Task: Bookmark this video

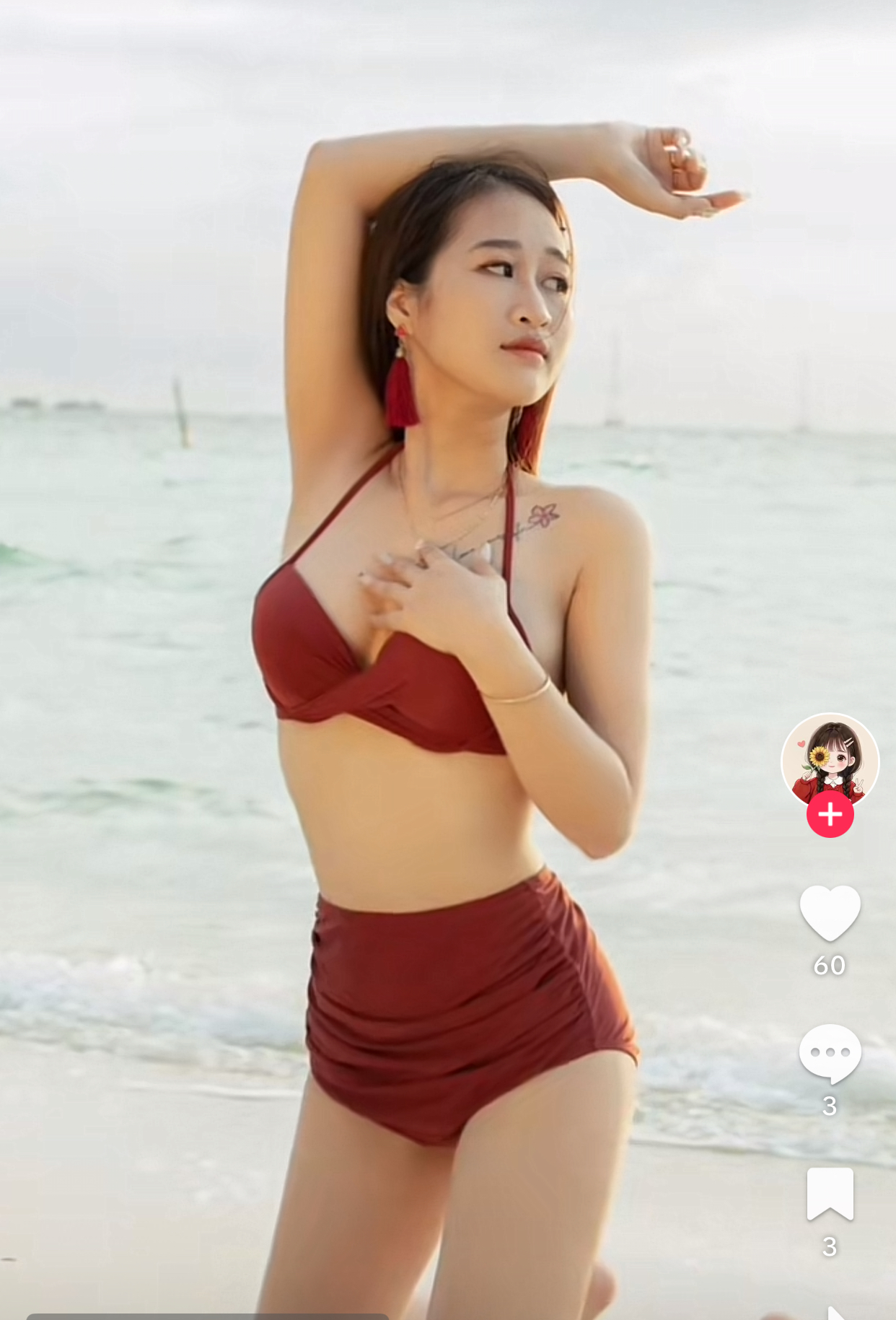Action: (830, 1194)
